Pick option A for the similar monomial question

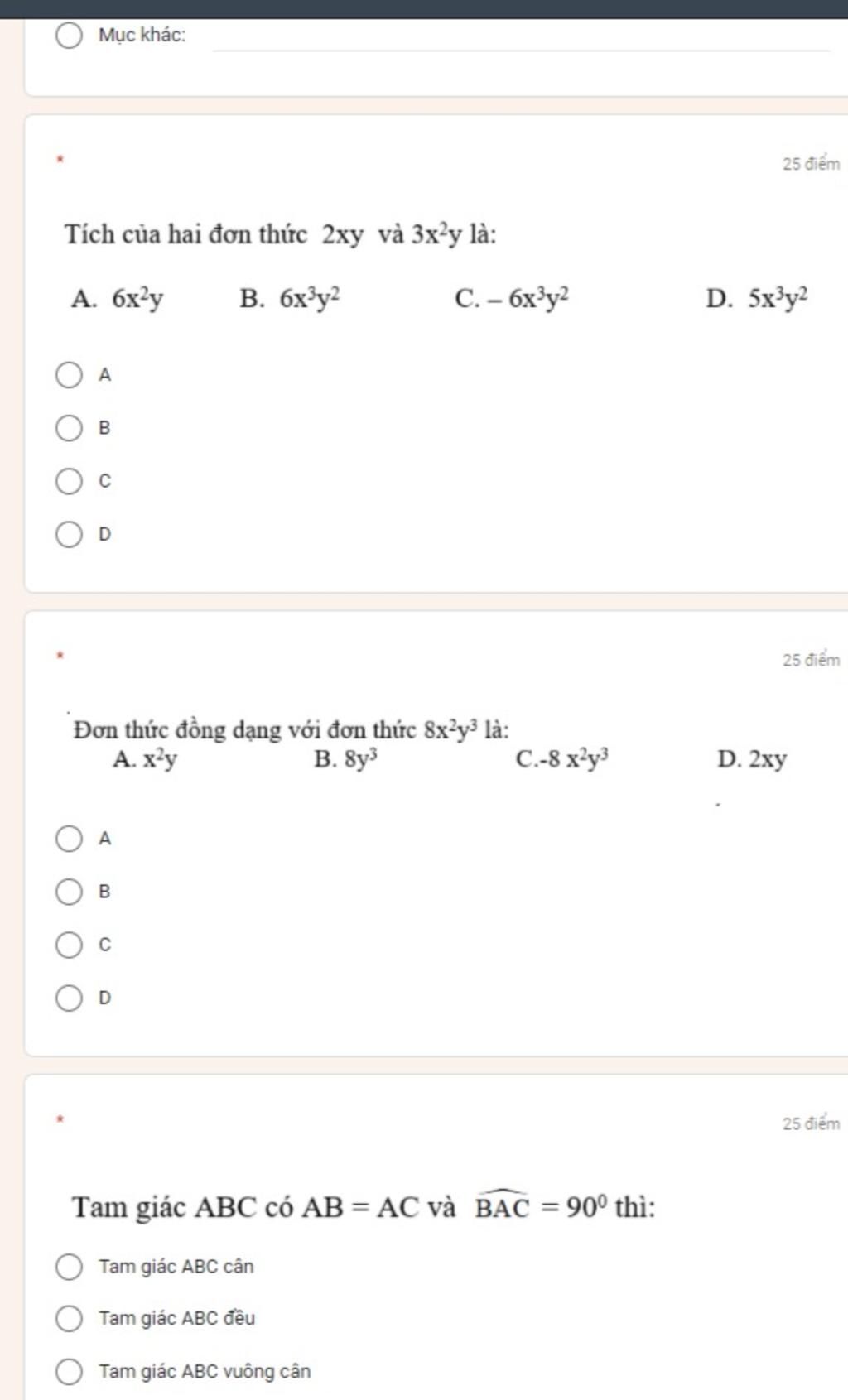coord(69,839)
